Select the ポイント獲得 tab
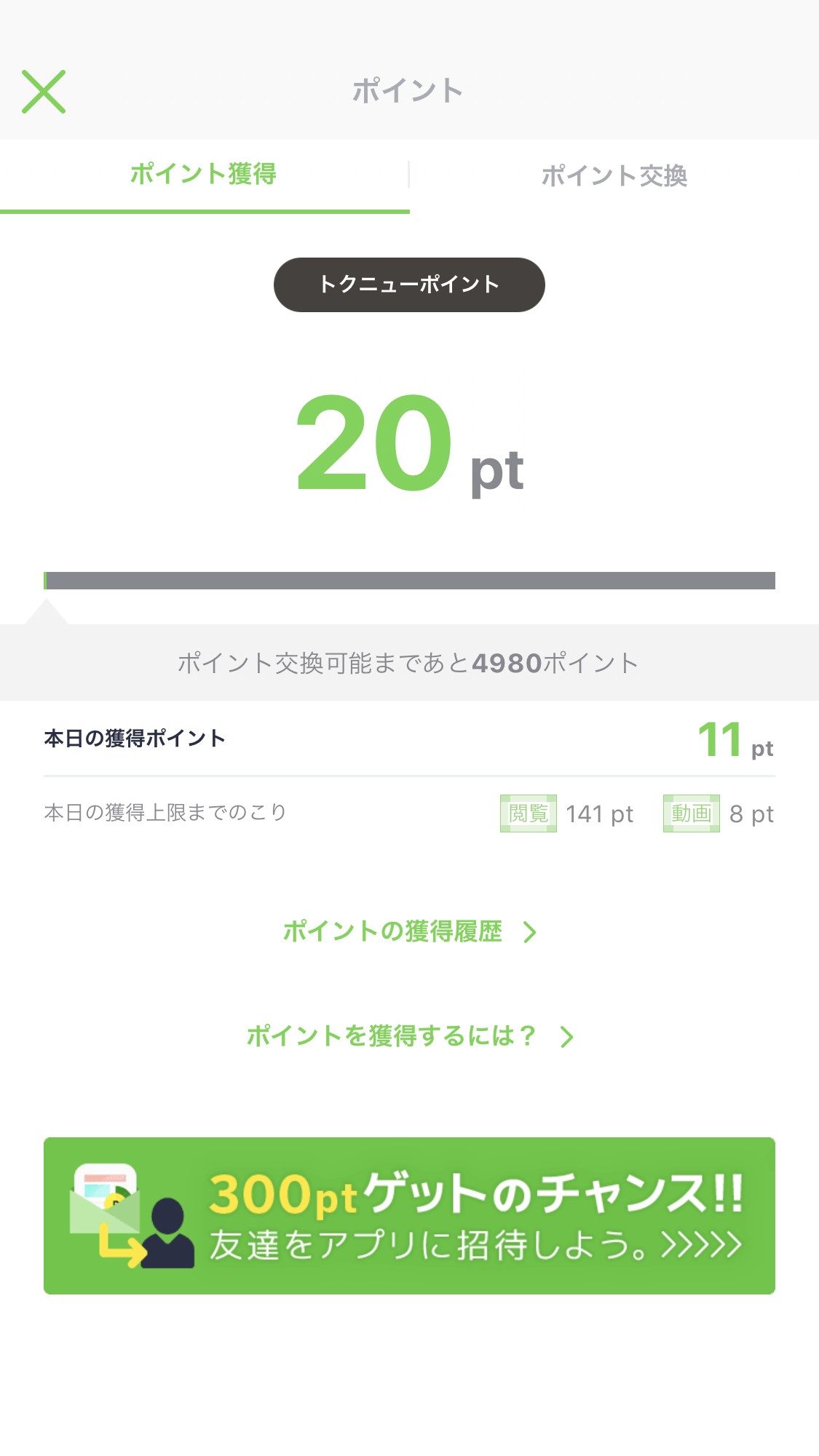This screenshot has width=819, height=1456. [204, 175]
